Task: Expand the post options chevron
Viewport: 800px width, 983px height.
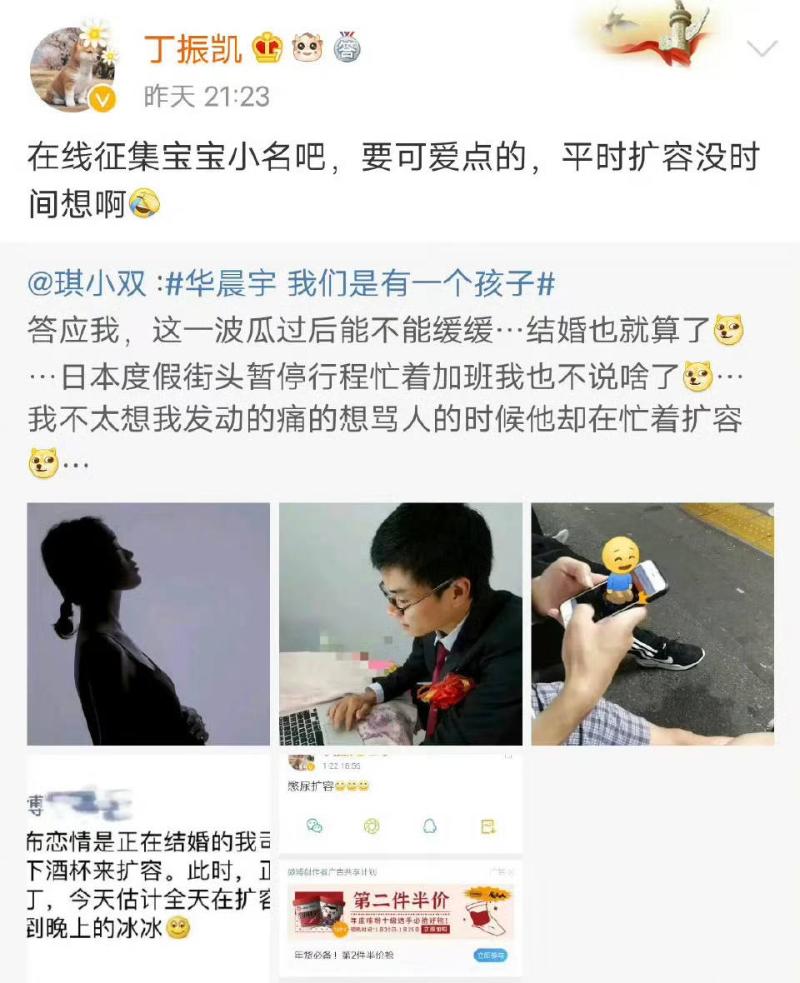Action: [762, 49]
